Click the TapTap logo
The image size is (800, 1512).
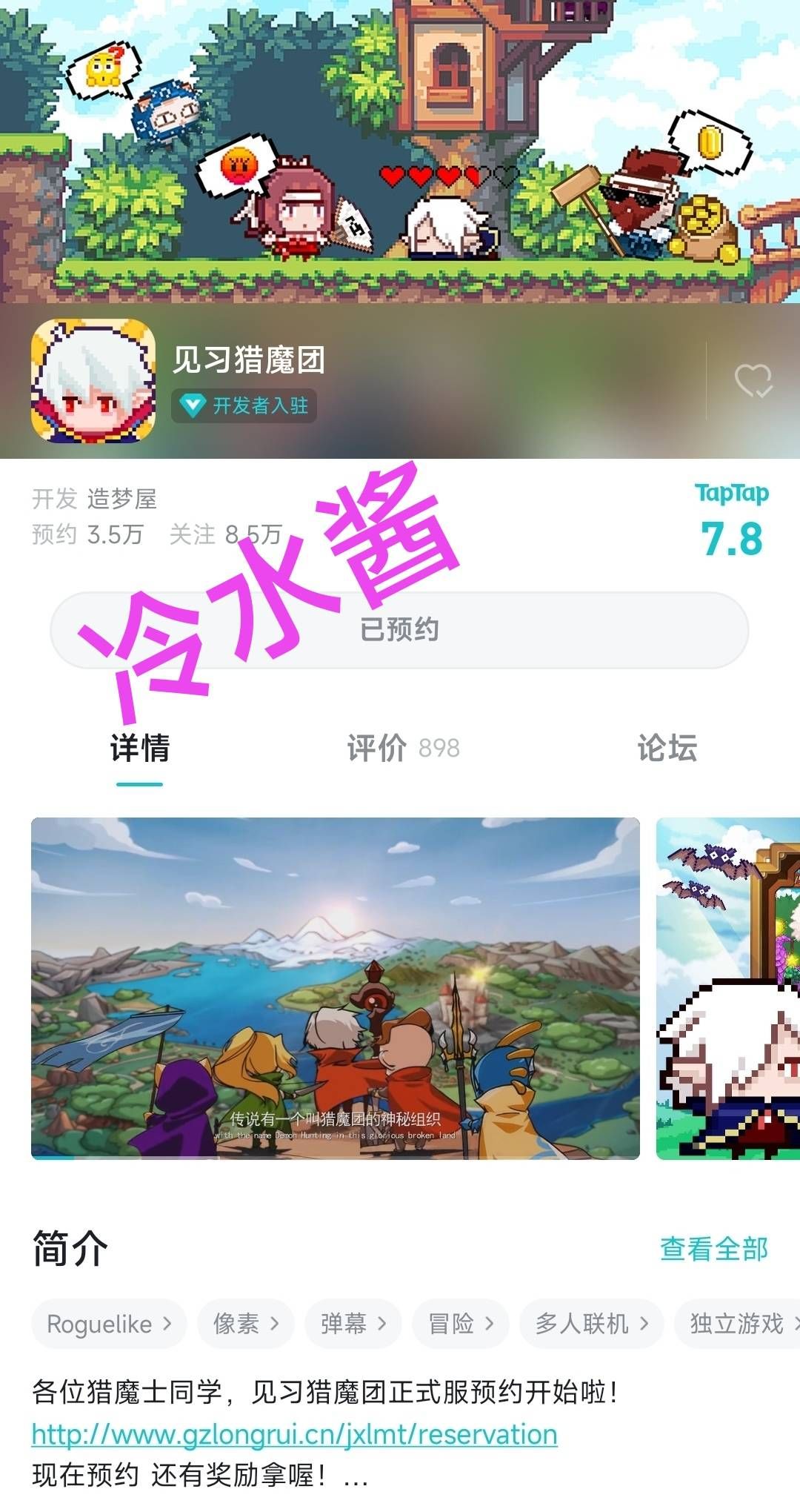(x=733, y=492)
